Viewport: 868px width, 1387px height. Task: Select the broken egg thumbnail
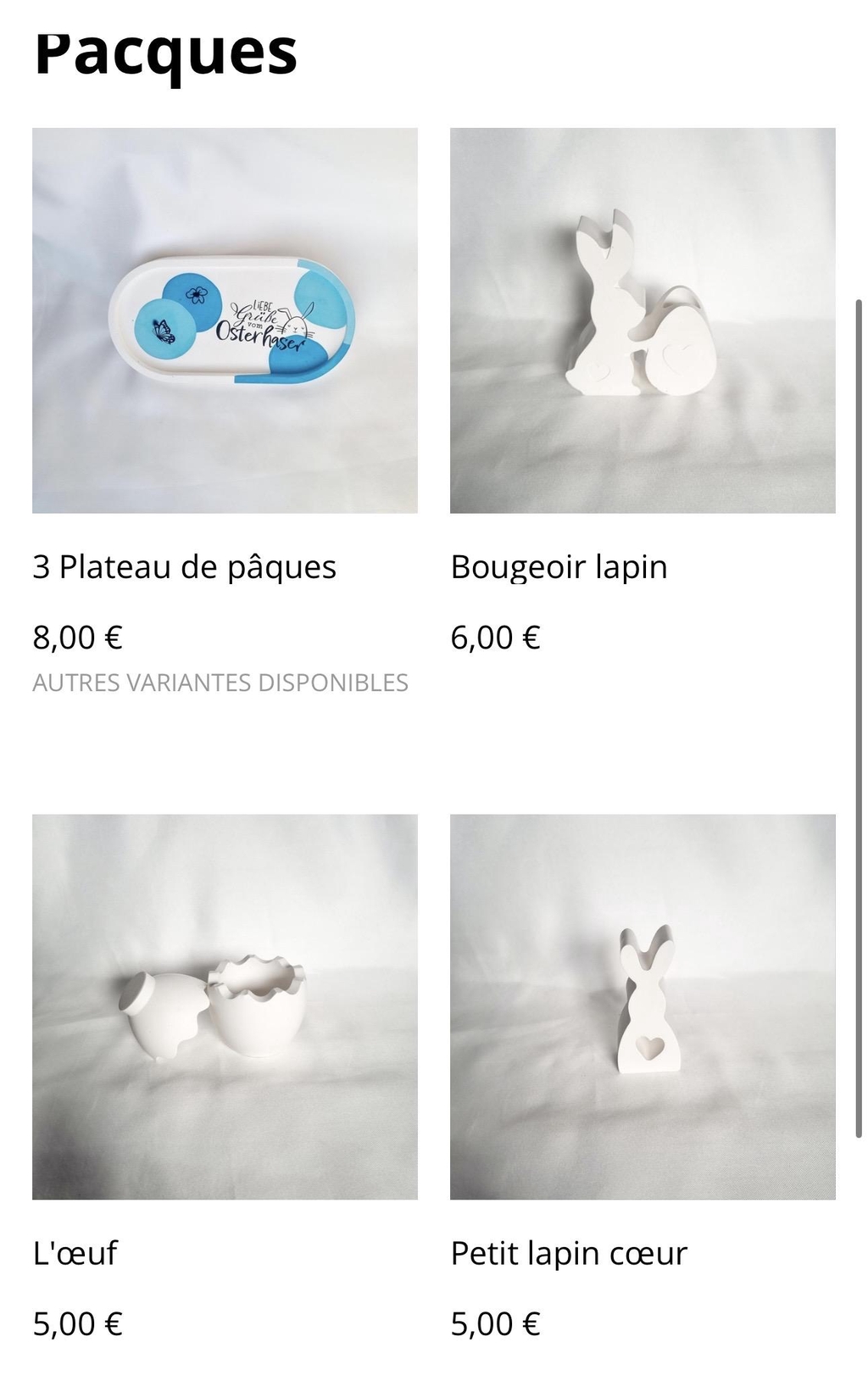click(225, 1005)
